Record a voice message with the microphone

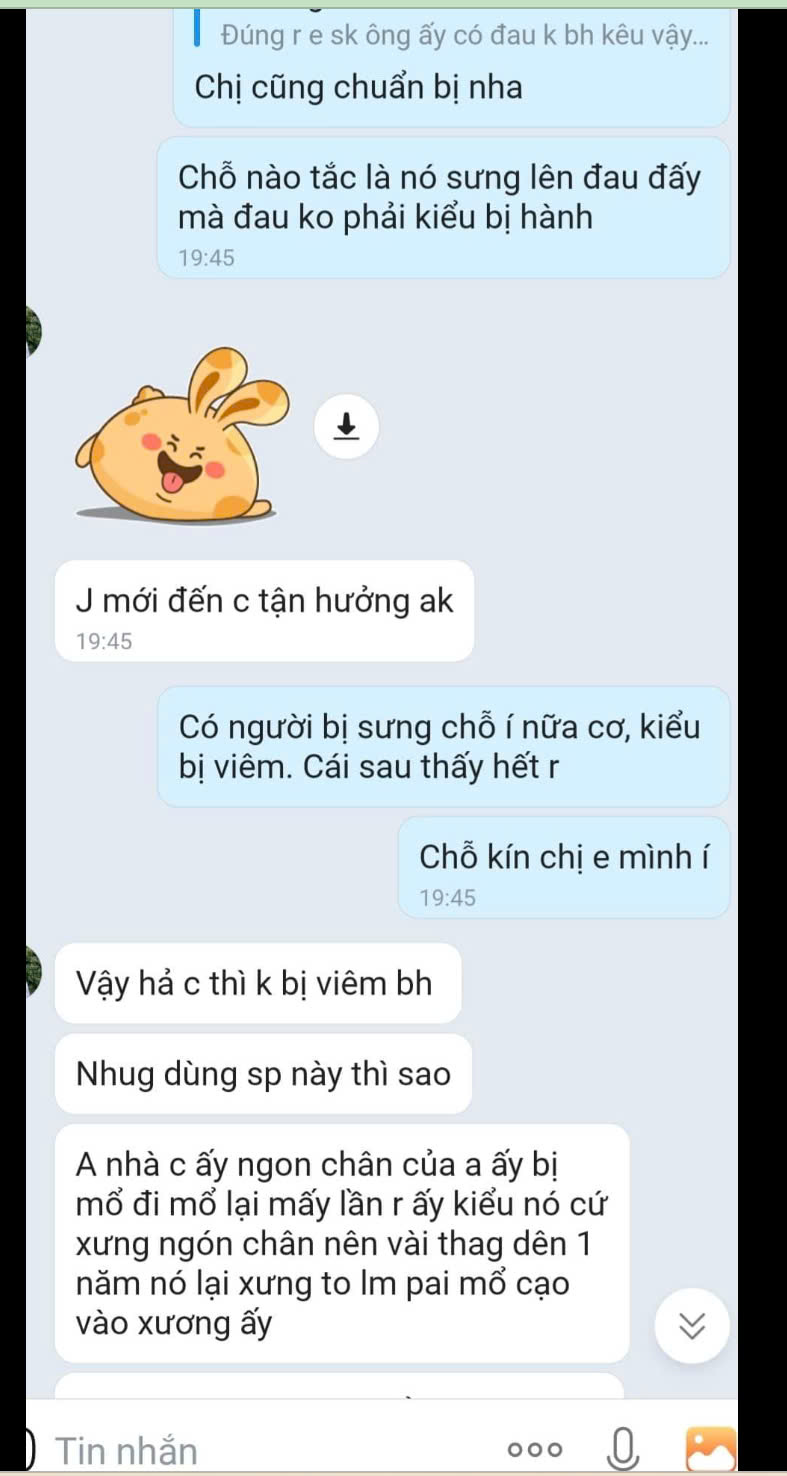pos(622,1449)
